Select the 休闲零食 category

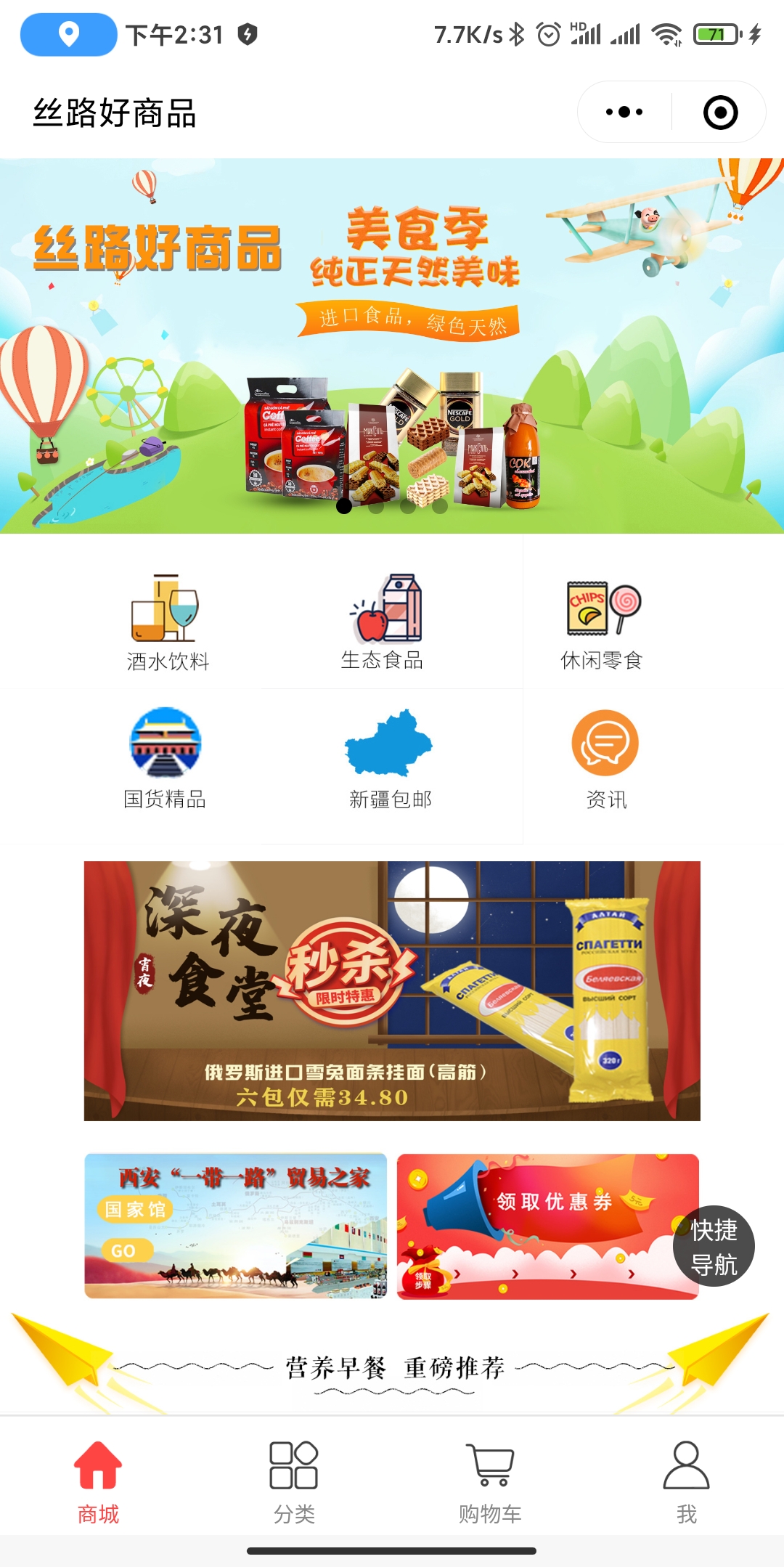[602, 622]
